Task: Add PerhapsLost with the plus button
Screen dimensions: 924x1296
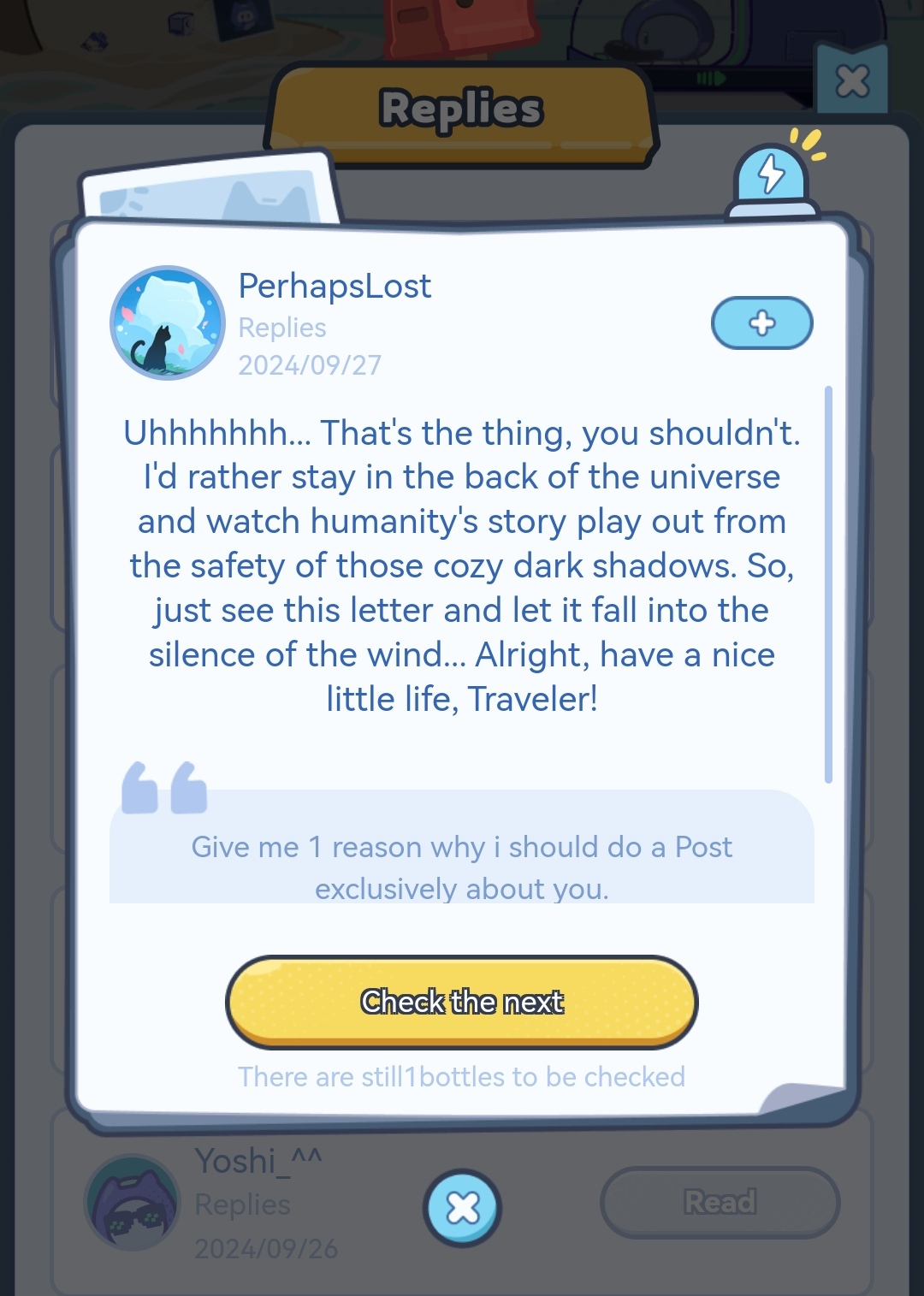Action: [761, 323]
